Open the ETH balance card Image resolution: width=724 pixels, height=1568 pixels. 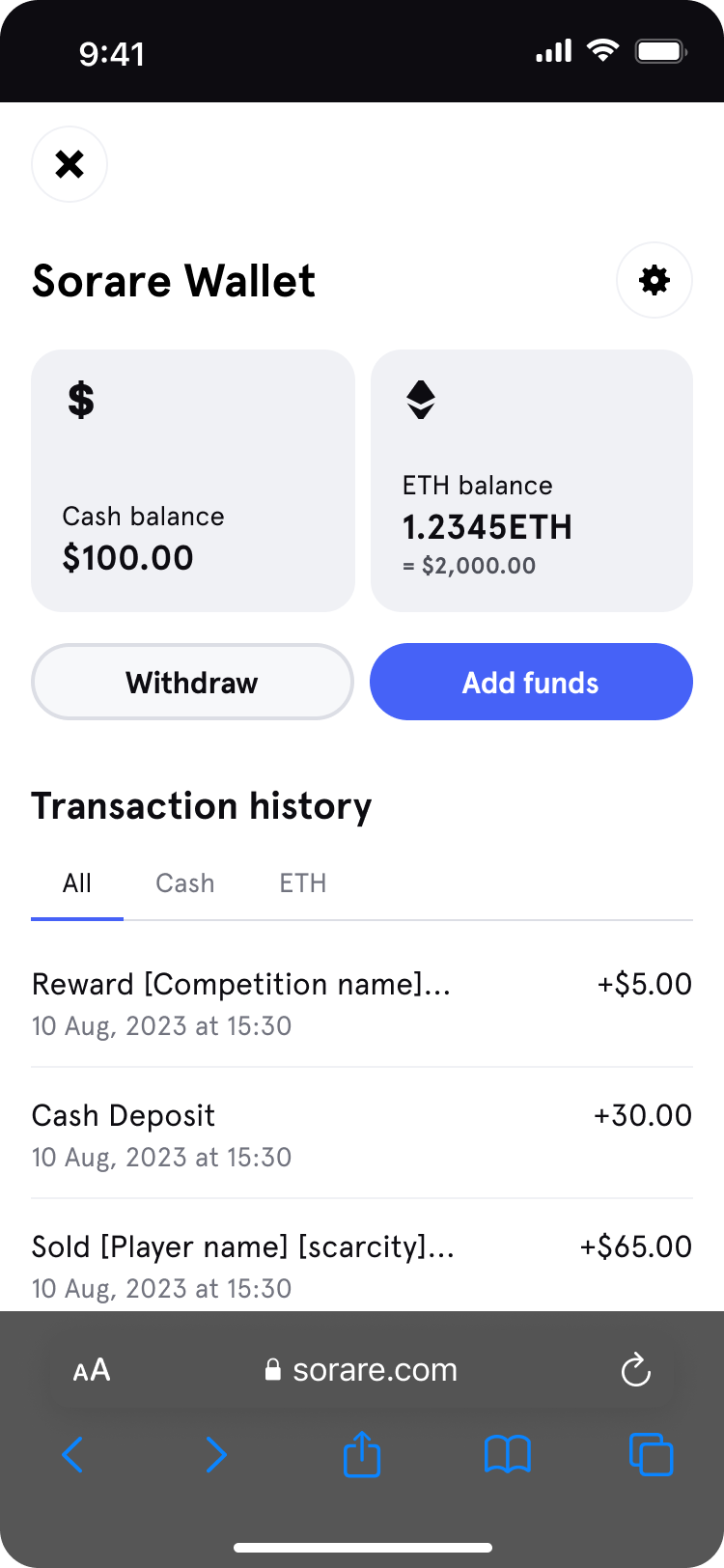(531, 481)
